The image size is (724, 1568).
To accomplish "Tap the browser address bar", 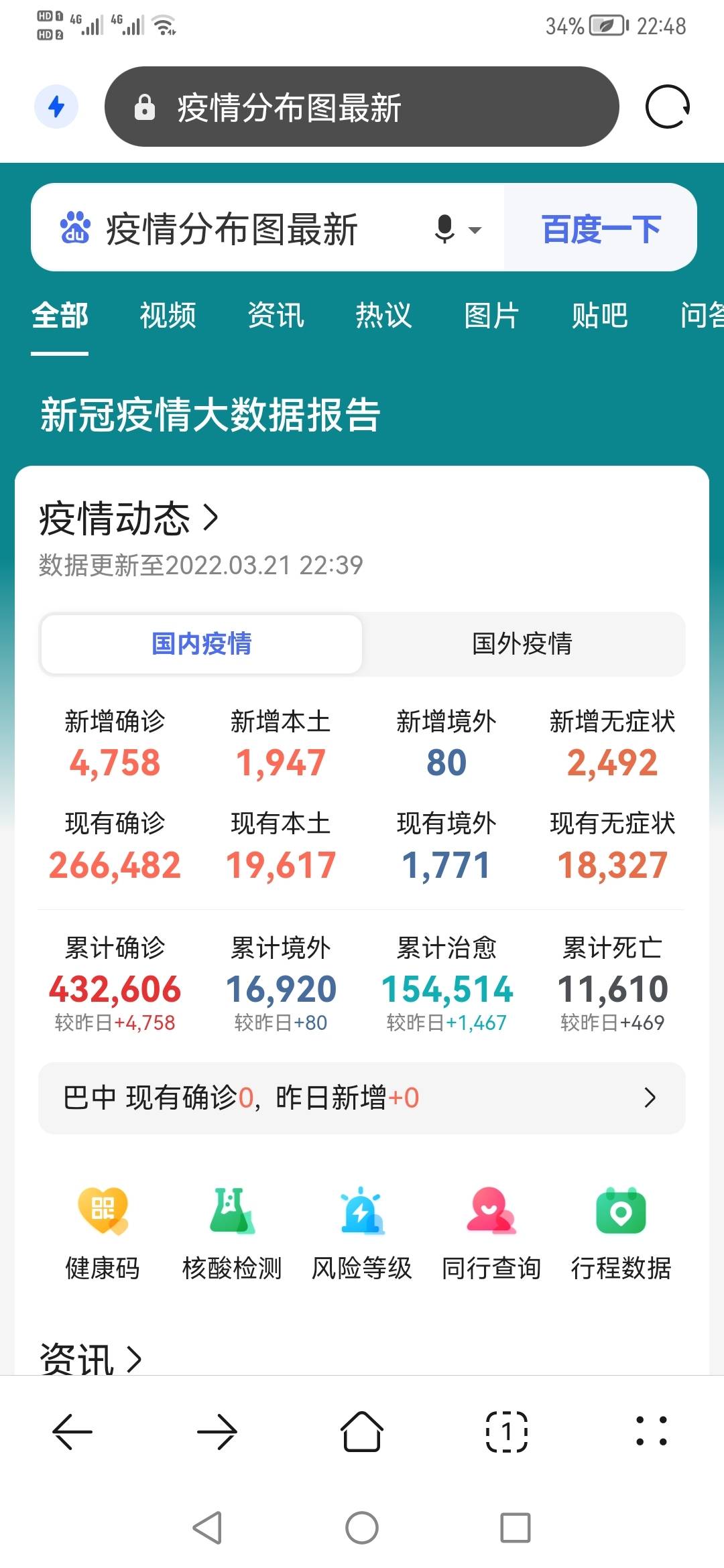I will point(362,107).
